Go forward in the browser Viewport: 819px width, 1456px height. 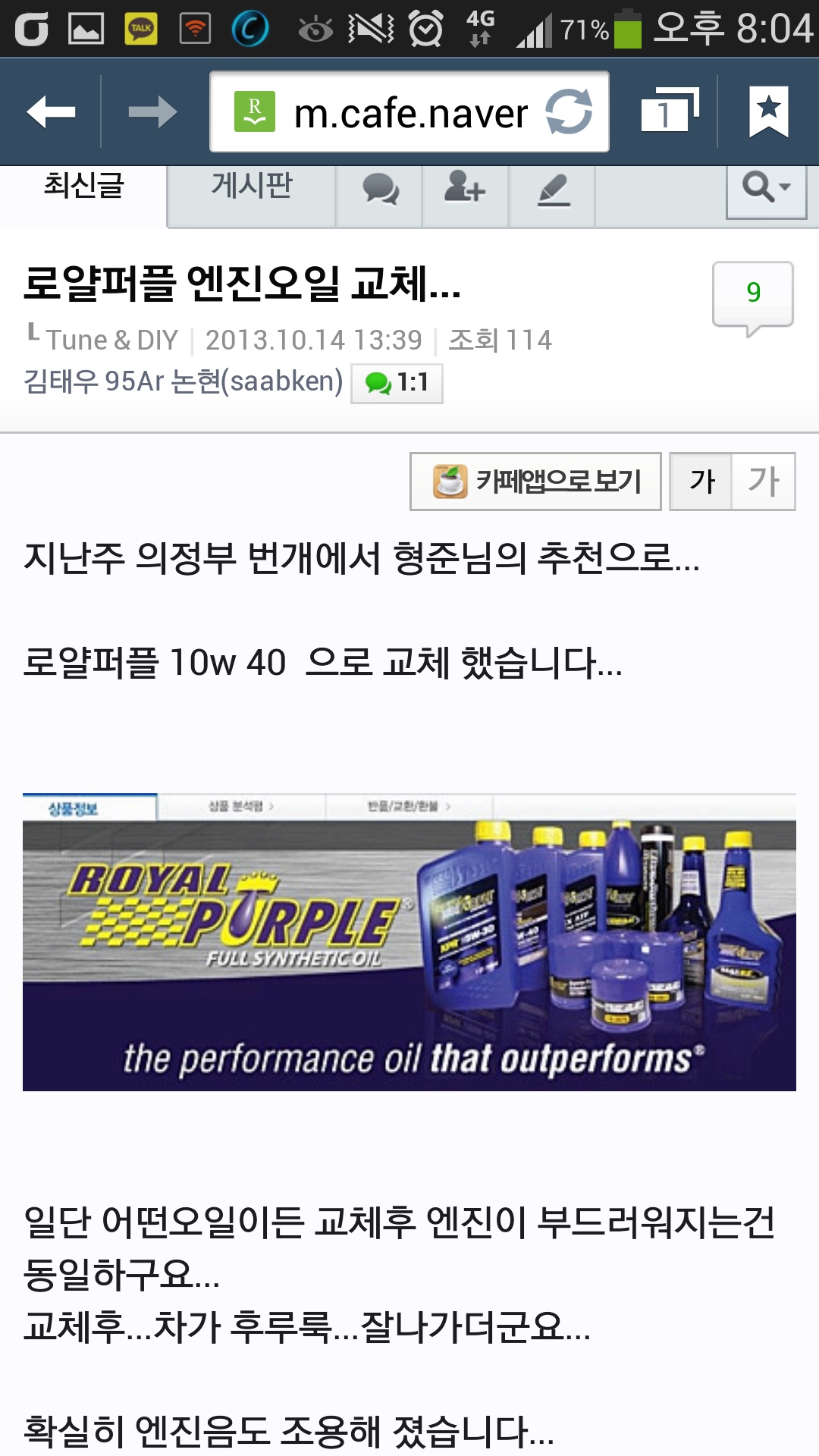152,112
